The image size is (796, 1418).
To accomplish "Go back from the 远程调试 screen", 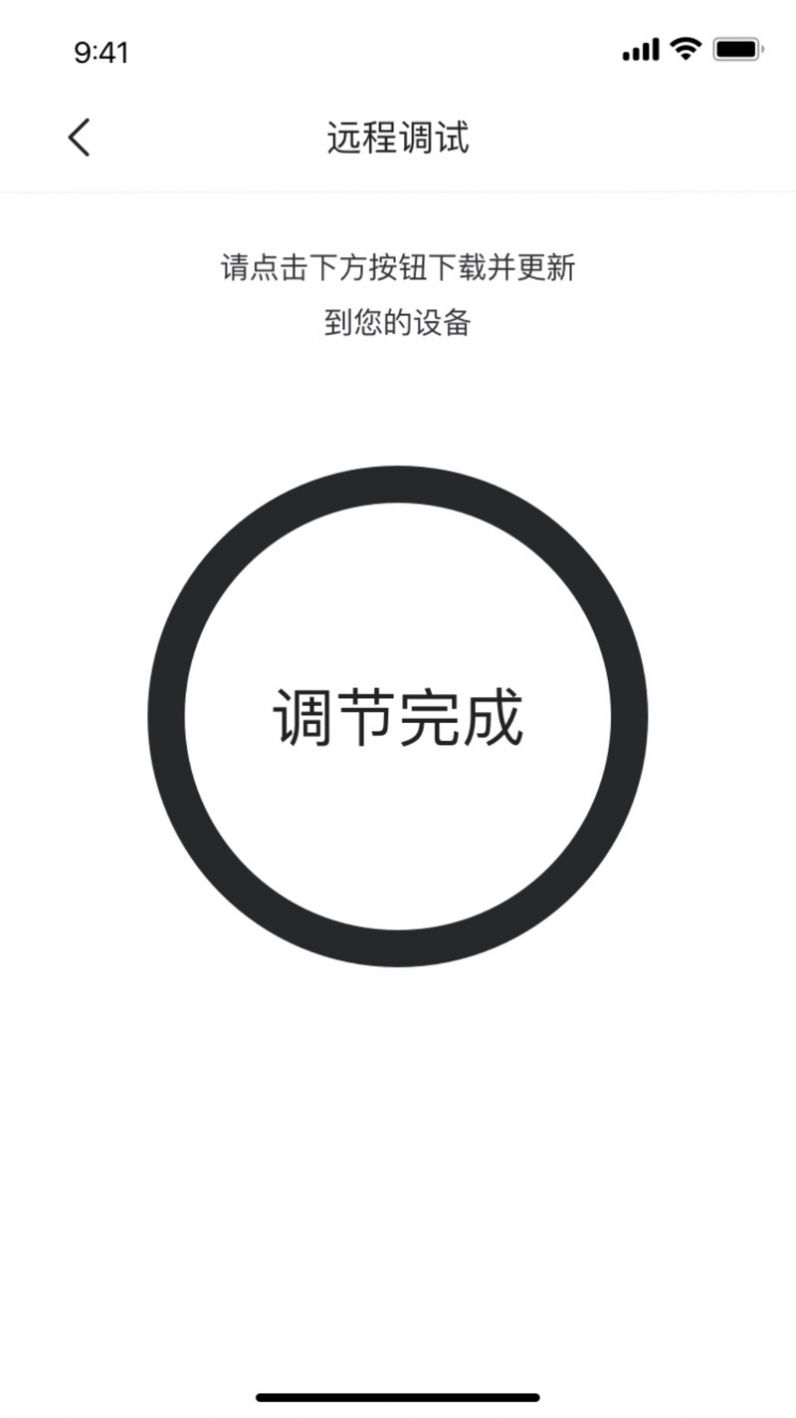I will 79,137.
